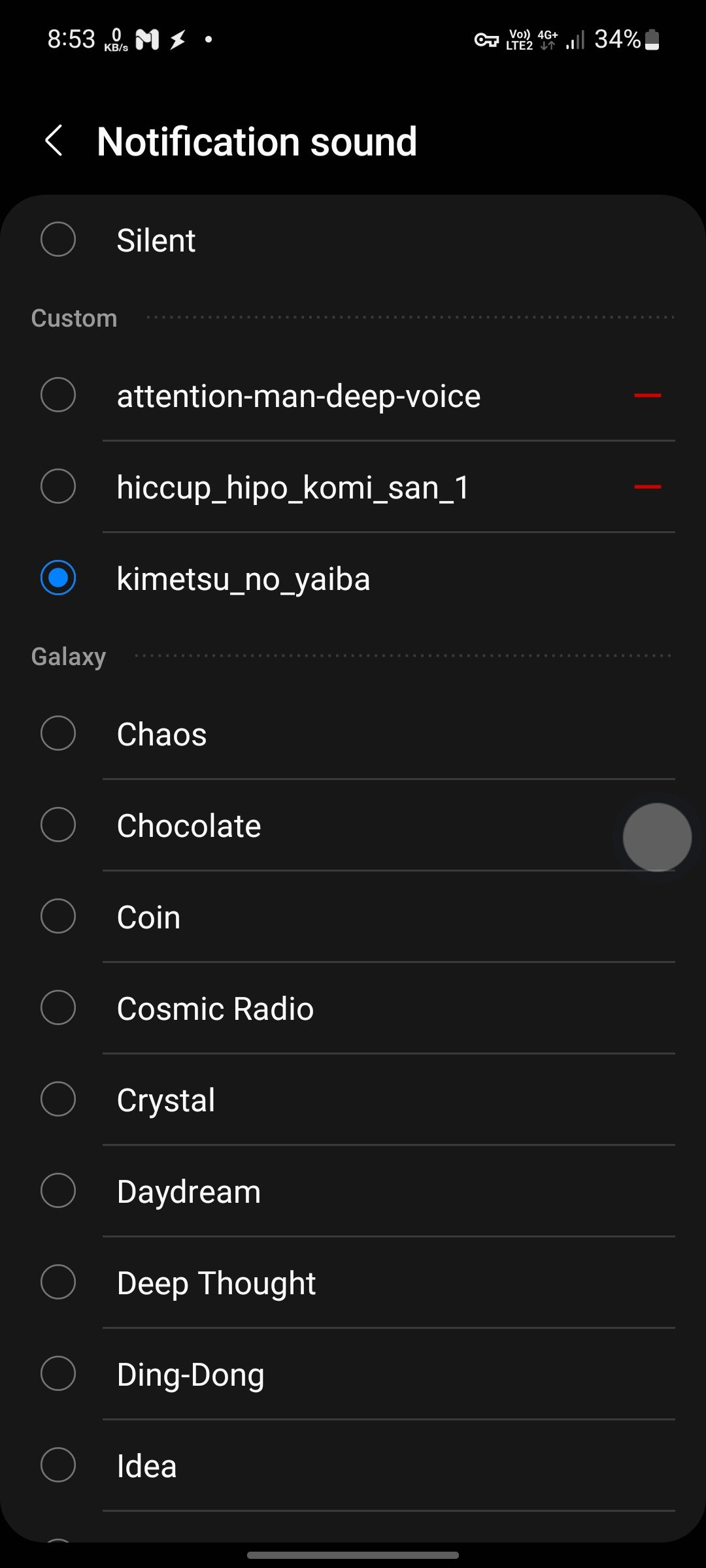Tap the mobile signal strength icon
Viewport: 706px width, 1568px height.
574,39
